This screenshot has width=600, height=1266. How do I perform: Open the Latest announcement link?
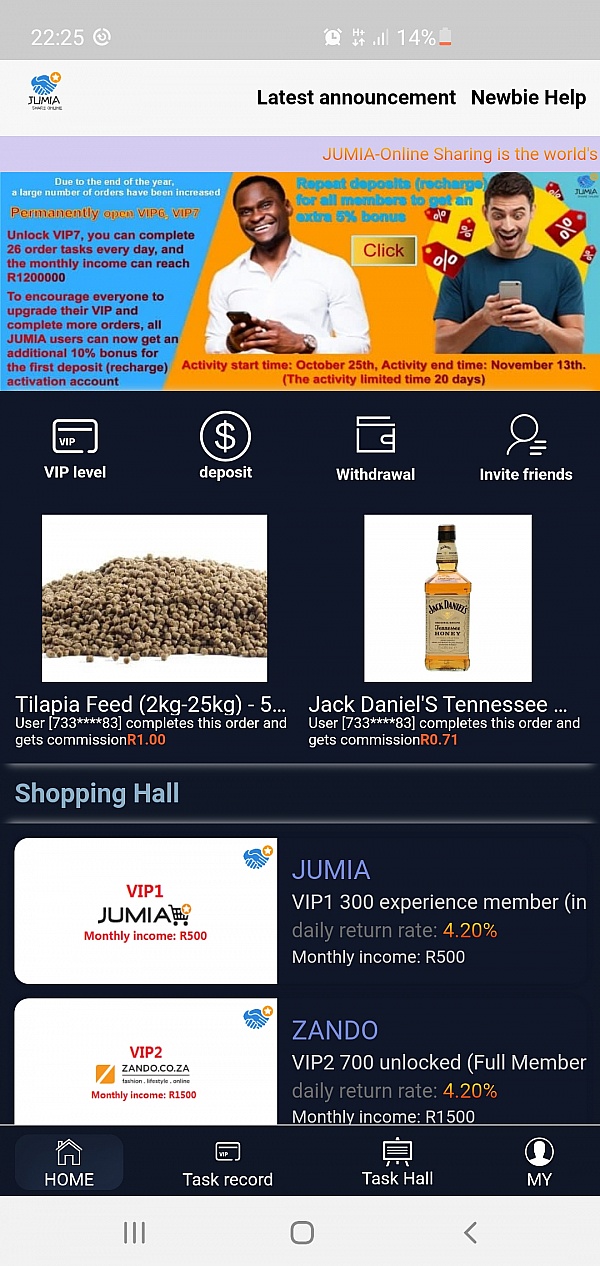356,97
